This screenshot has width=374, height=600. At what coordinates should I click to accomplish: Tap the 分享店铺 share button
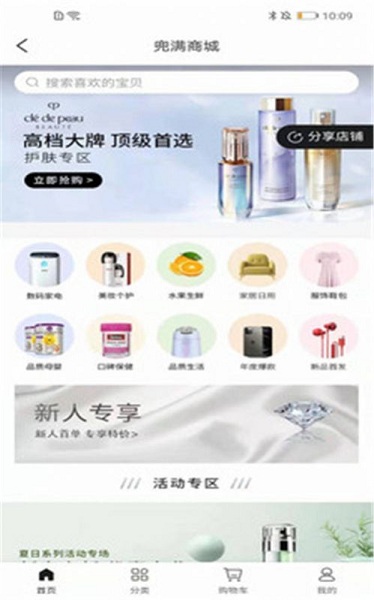(x=325, y=137)
